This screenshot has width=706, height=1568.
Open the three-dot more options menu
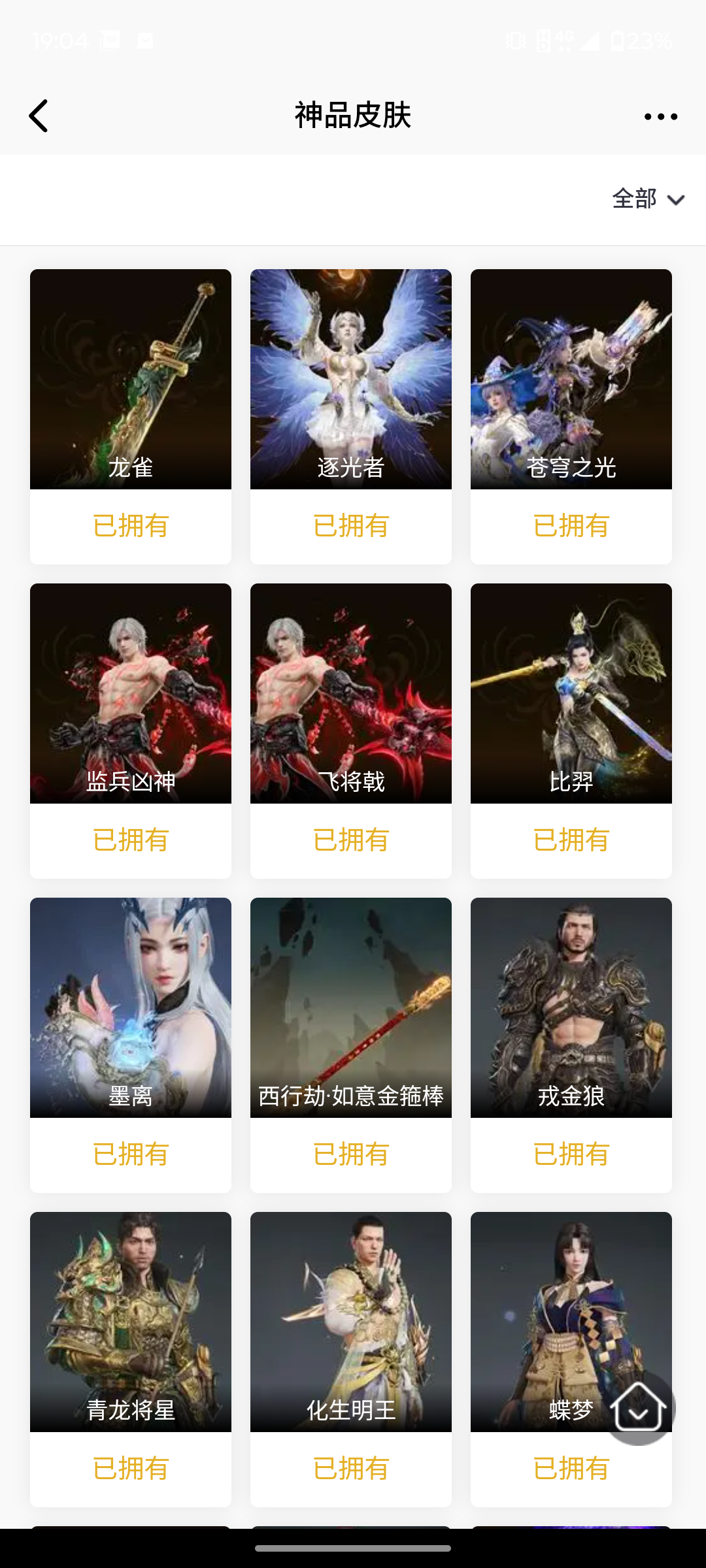[660, 116]
